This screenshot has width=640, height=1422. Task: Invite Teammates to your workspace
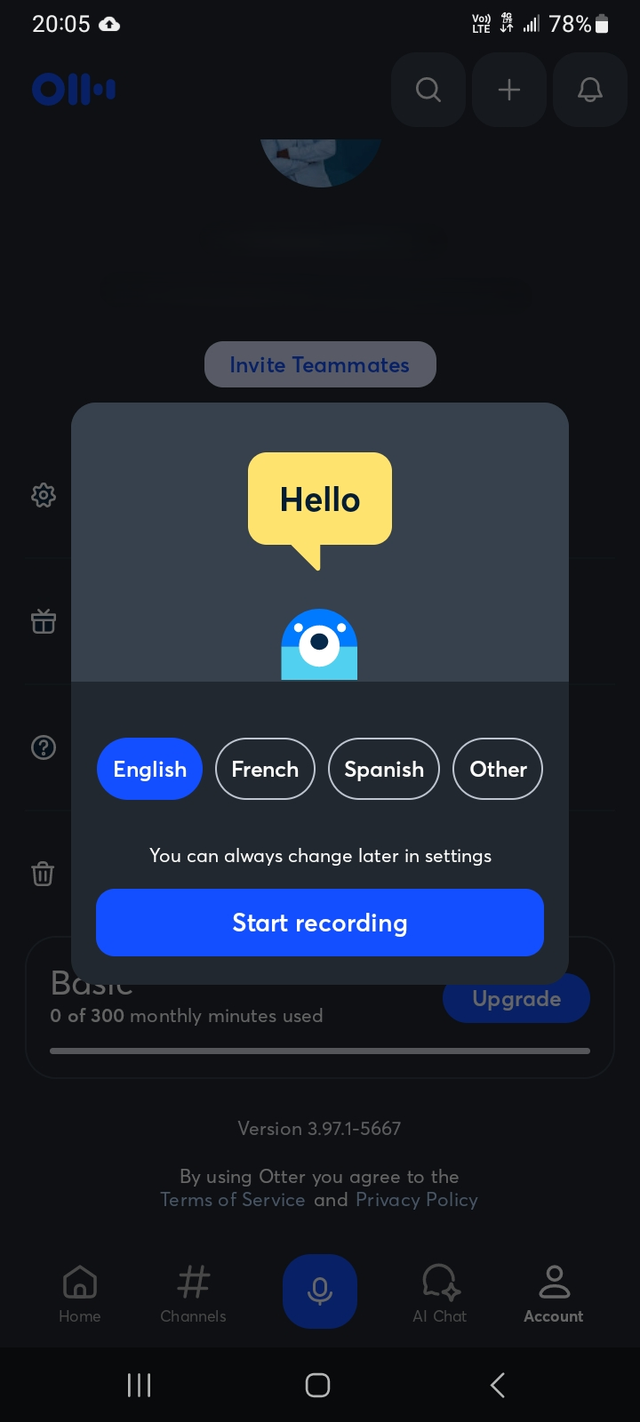(320, 365)
